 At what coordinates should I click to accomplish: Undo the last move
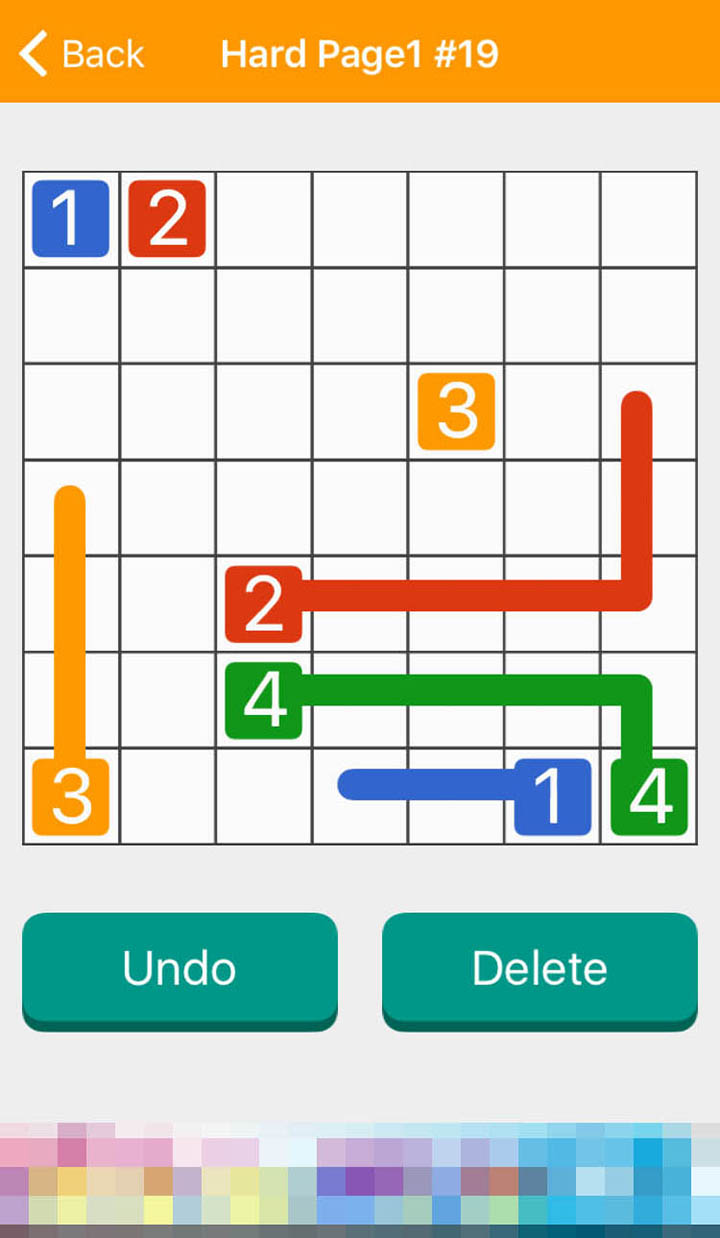coord(180,967)
